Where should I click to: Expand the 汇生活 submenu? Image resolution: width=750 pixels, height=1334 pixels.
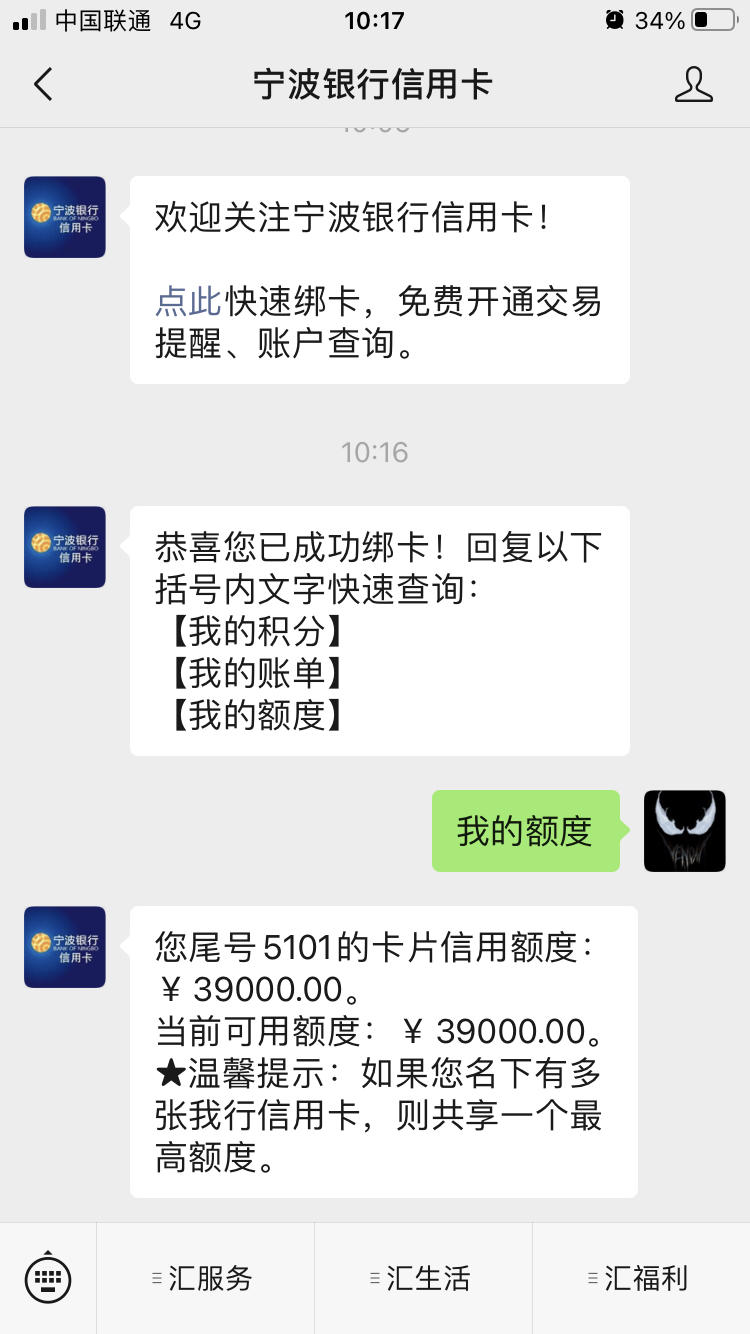click(425, 1278)
